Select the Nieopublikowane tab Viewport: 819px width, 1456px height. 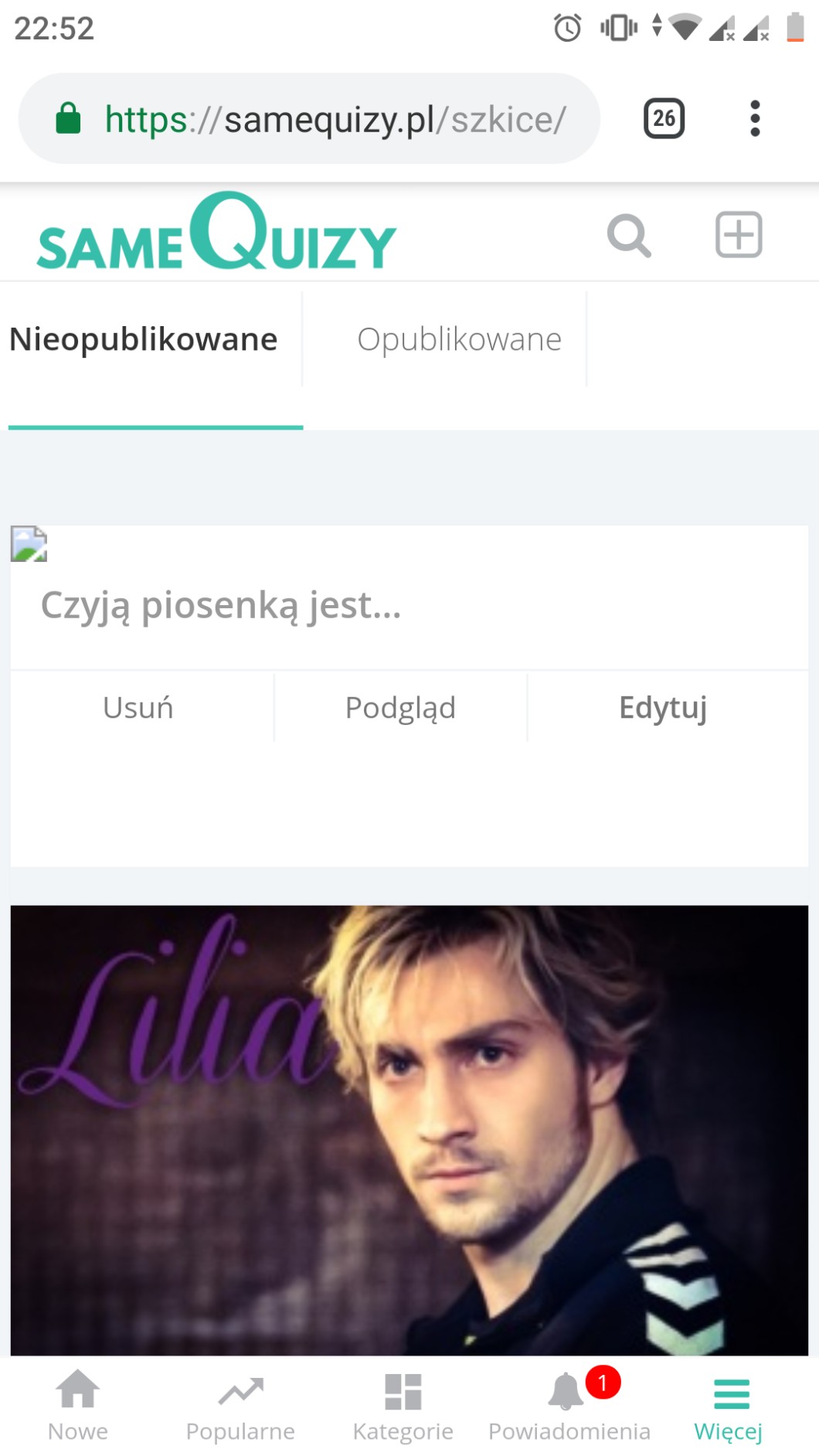tap(144, 339)
